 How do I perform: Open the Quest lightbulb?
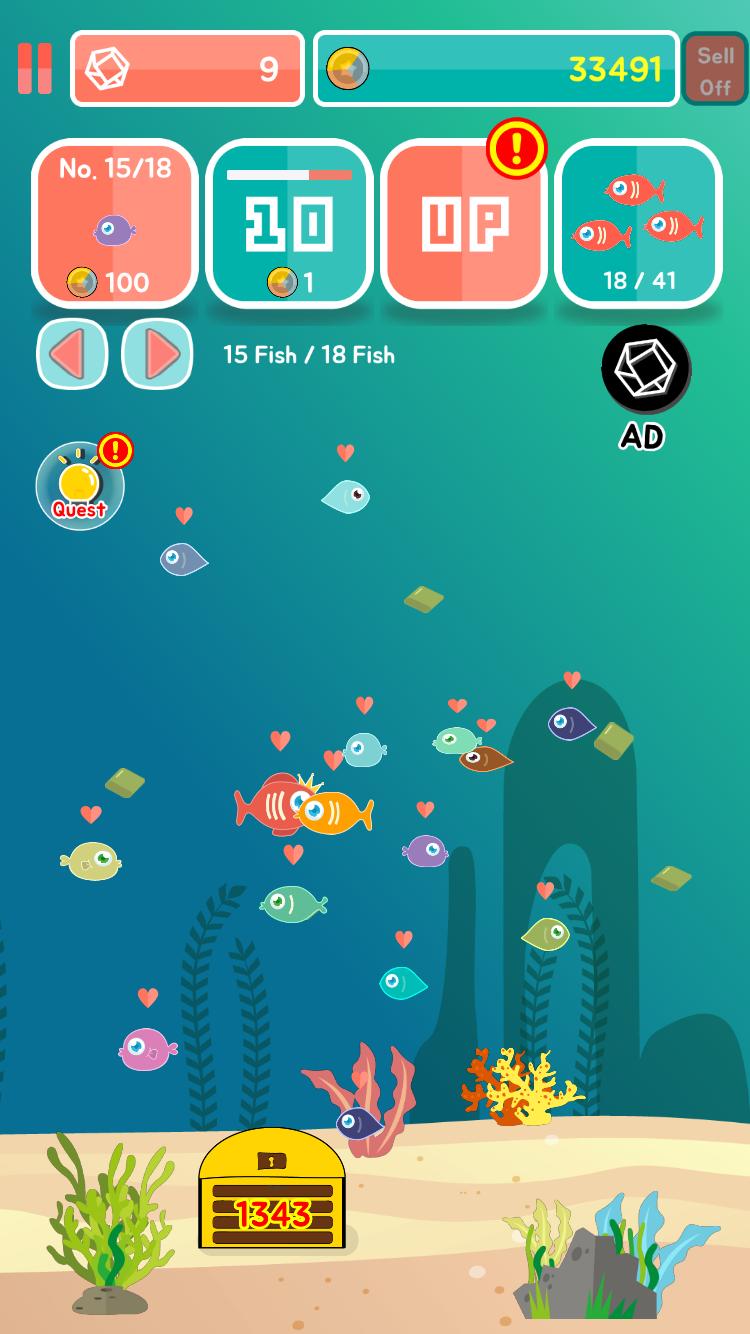[80, 486]
